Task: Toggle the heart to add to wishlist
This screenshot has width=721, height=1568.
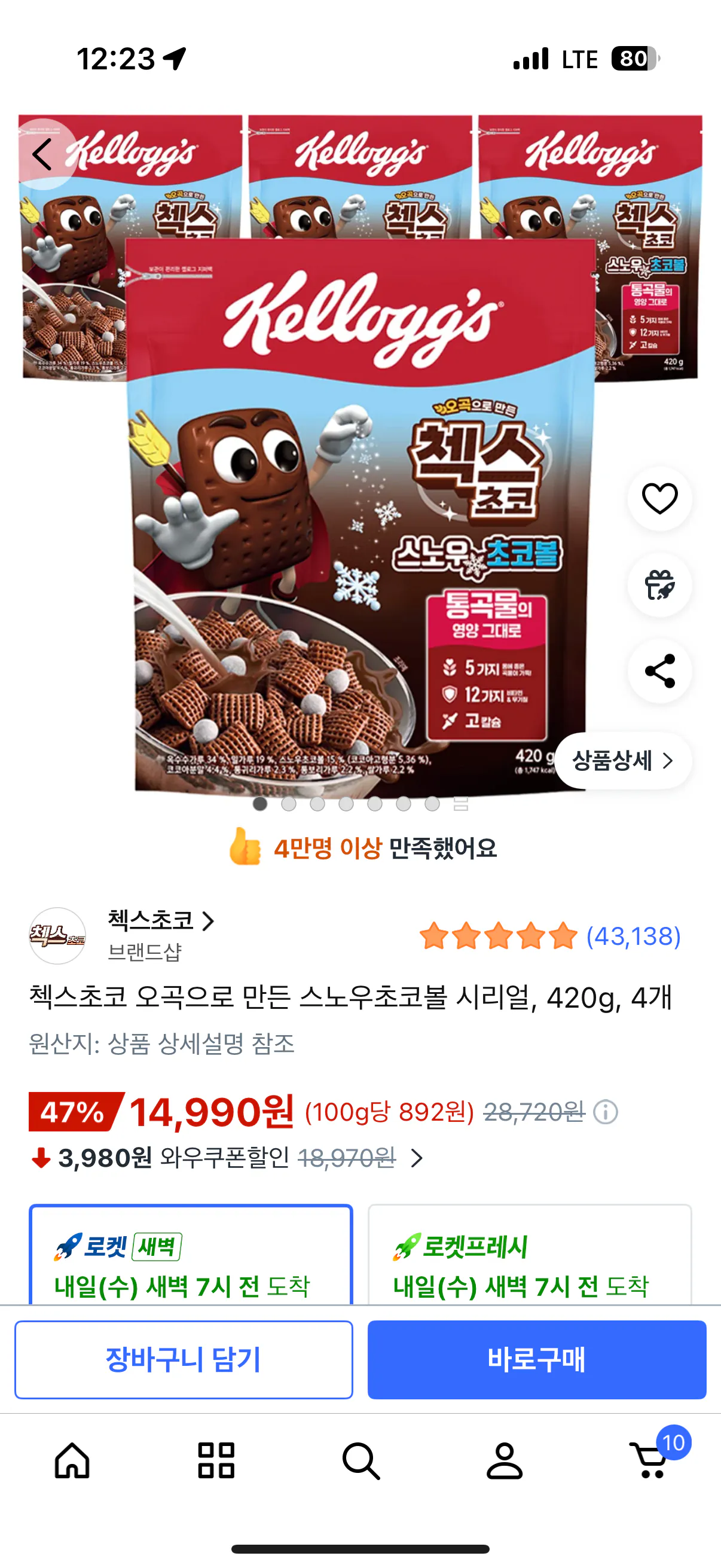Action: 659,497
